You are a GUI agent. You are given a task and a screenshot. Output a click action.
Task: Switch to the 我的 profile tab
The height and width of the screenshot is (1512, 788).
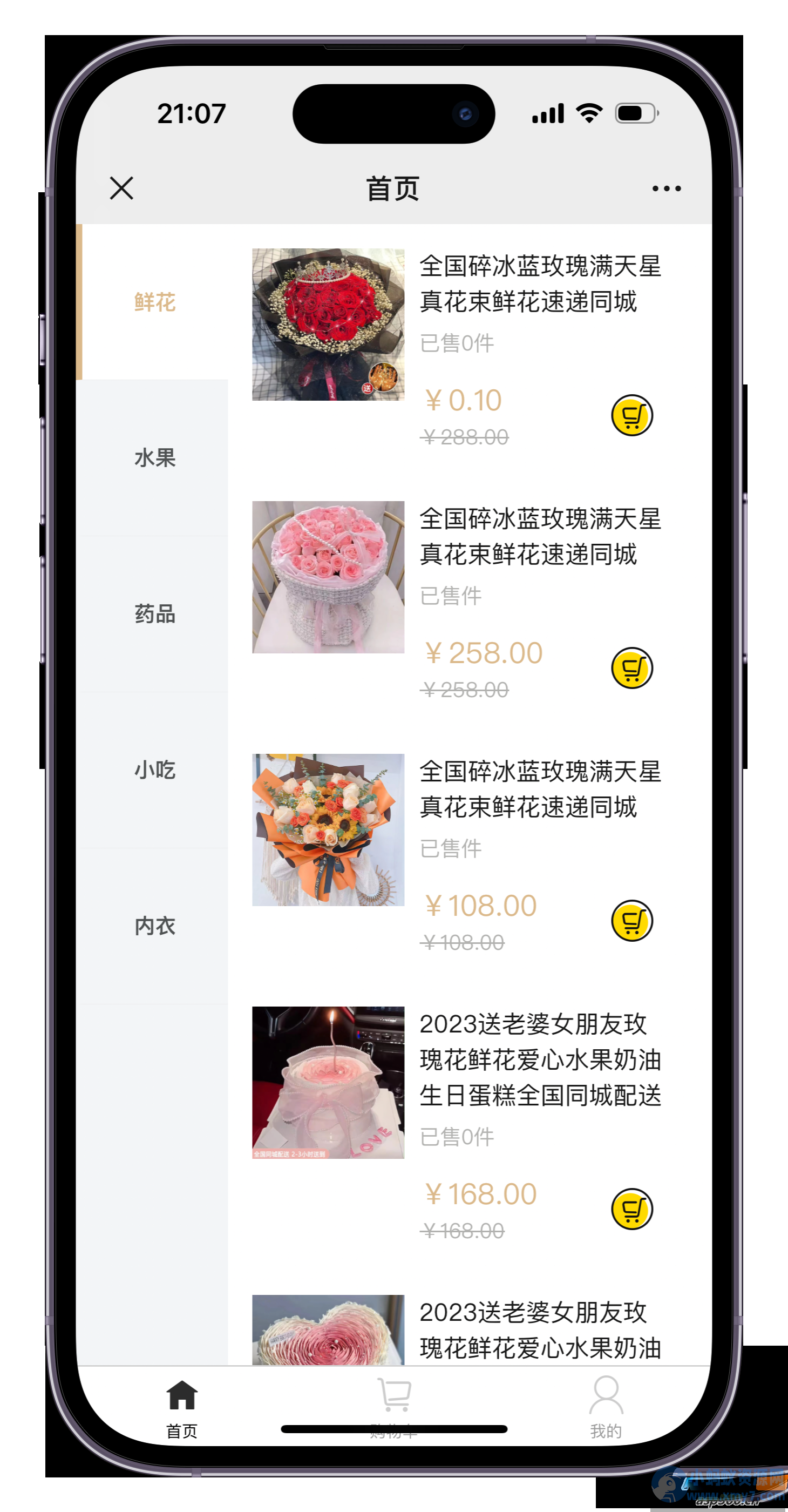coord(606,1407)
